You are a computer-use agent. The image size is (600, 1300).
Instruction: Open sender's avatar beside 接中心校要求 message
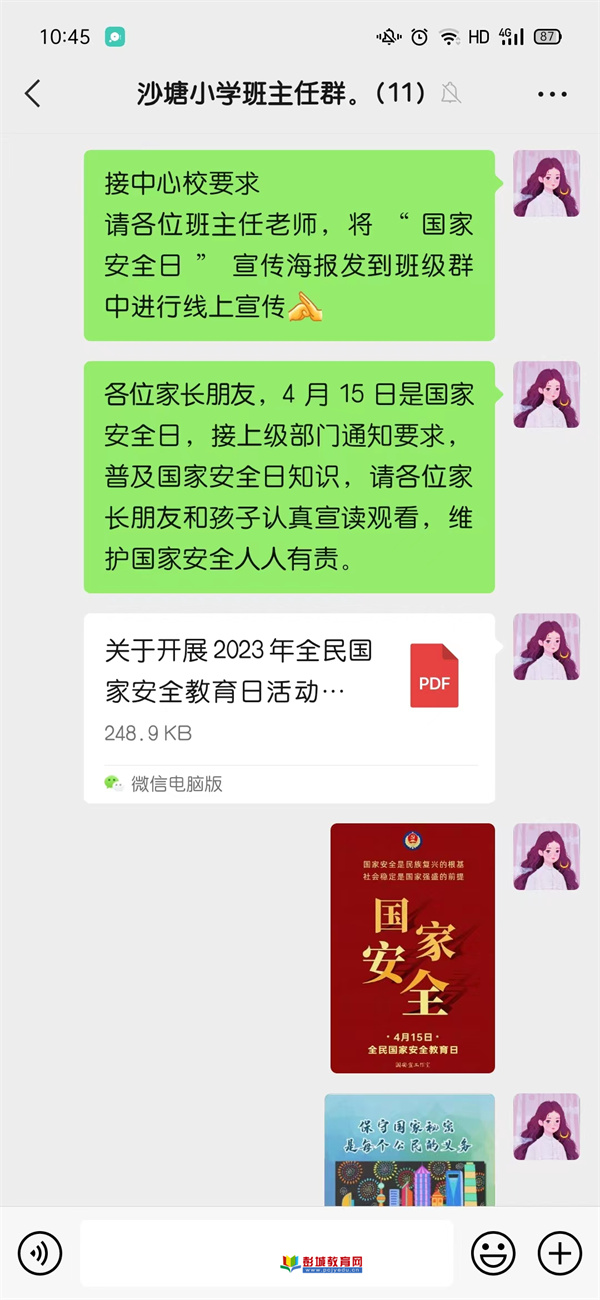[546, 184]
